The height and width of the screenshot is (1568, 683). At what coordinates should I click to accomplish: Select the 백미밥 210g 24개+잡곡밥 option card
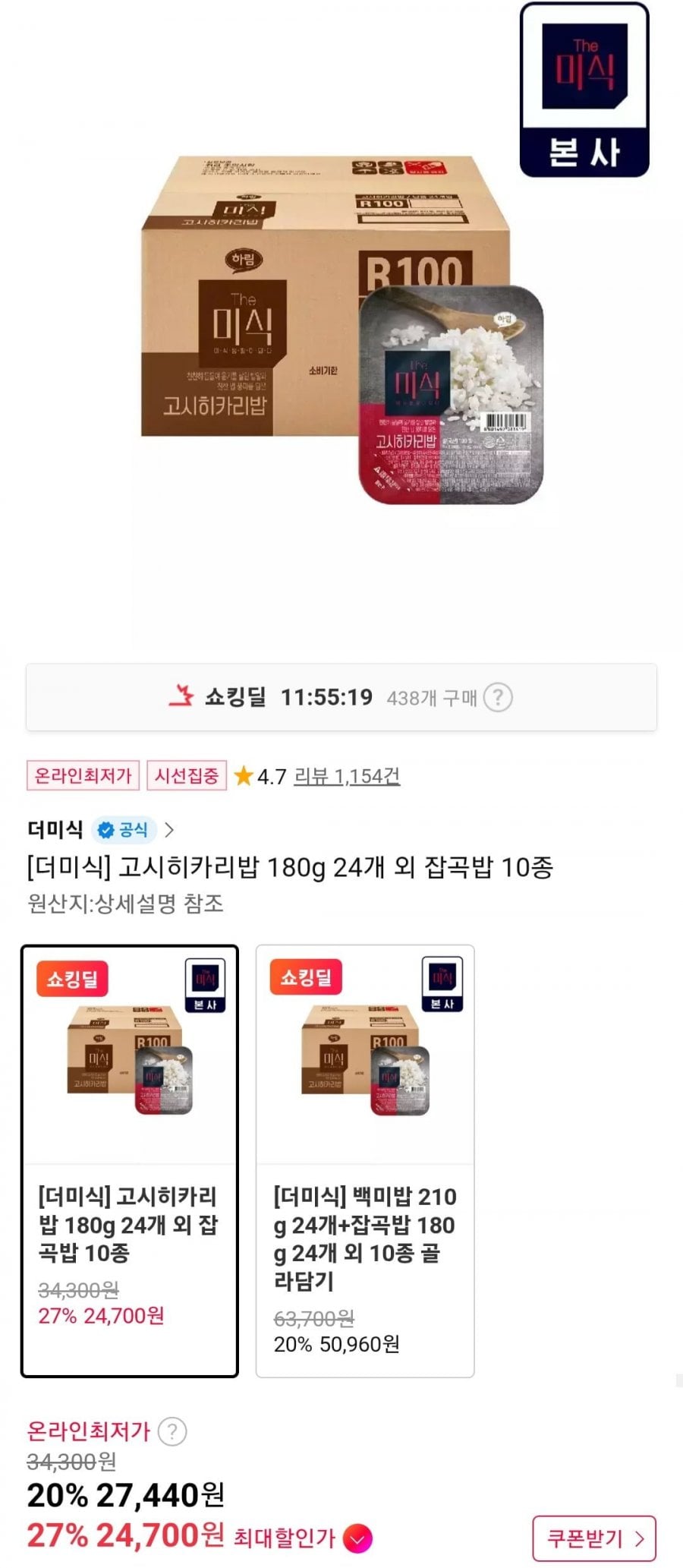(365, 1161)
